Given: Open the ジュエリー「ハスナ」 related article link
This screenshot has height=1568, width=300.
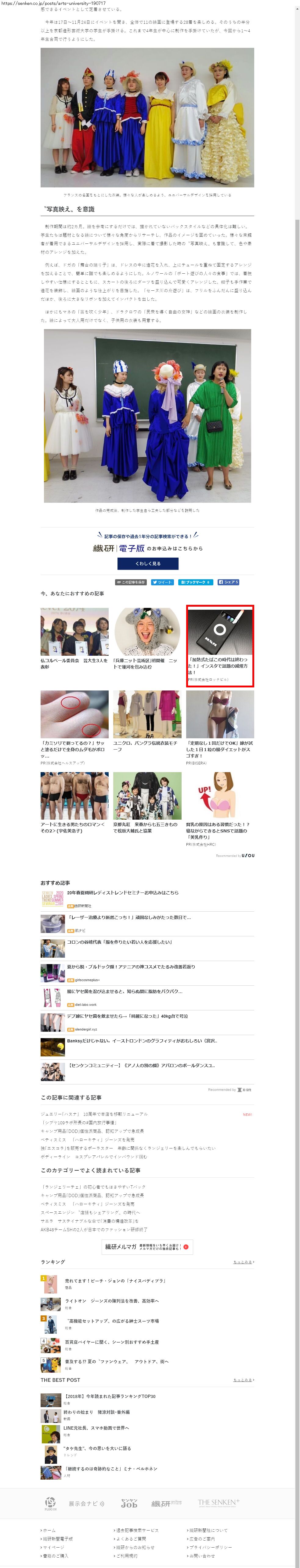Looking at the screenshot, I should (x=95, y=1115).
